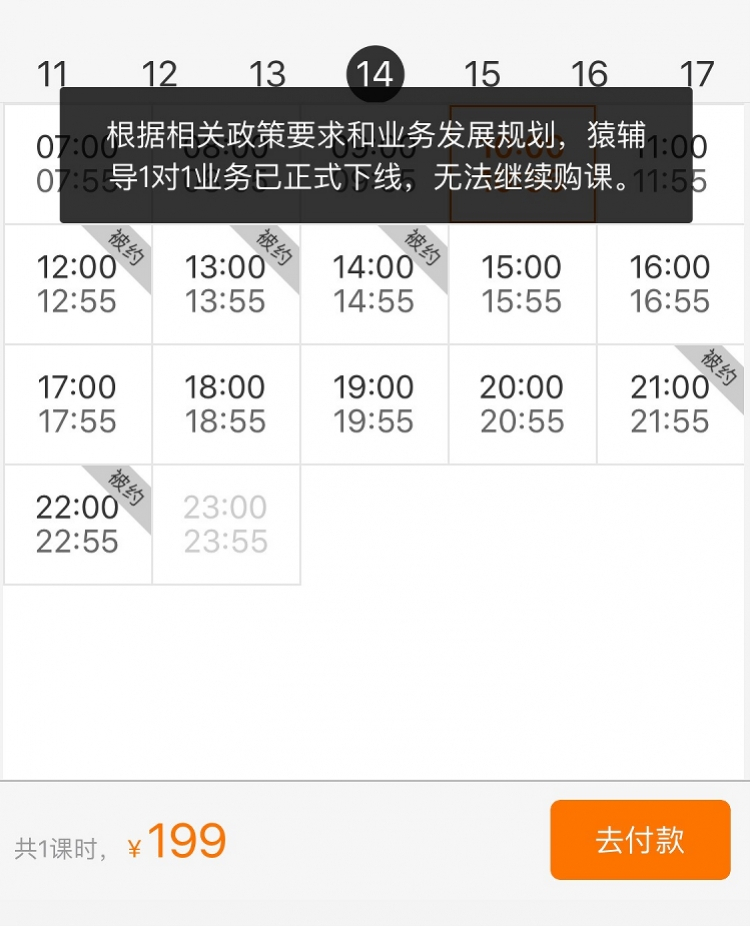The width and height of the screenshot is (750, 926).
Task: Go to date 17
Action: click(697, 74)
